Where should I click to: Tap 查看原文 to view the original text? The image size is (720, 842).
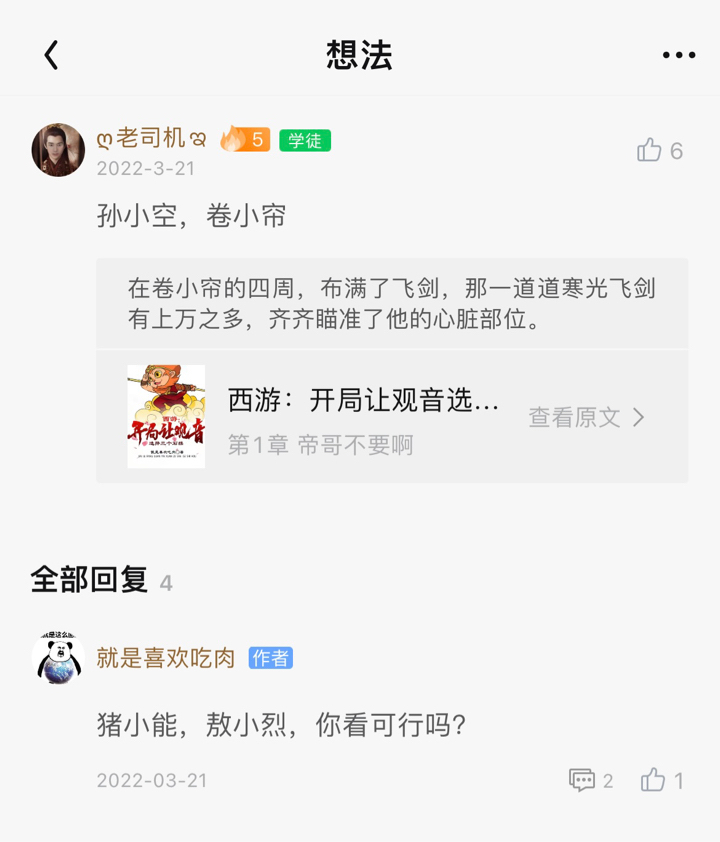(x=586, y=417)
